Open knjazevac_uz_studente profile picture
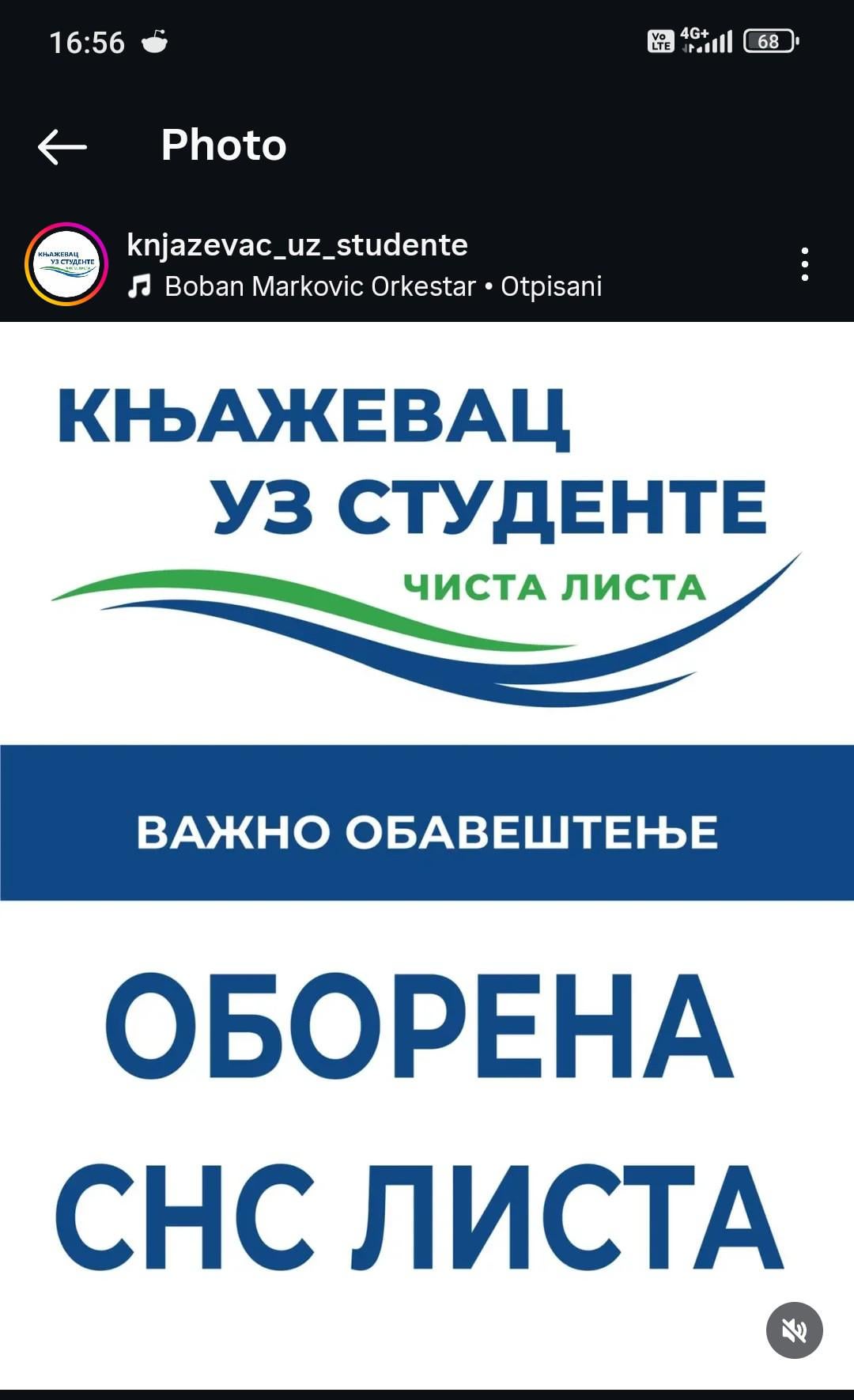The image size is (854, 1400). coord(66,264)
